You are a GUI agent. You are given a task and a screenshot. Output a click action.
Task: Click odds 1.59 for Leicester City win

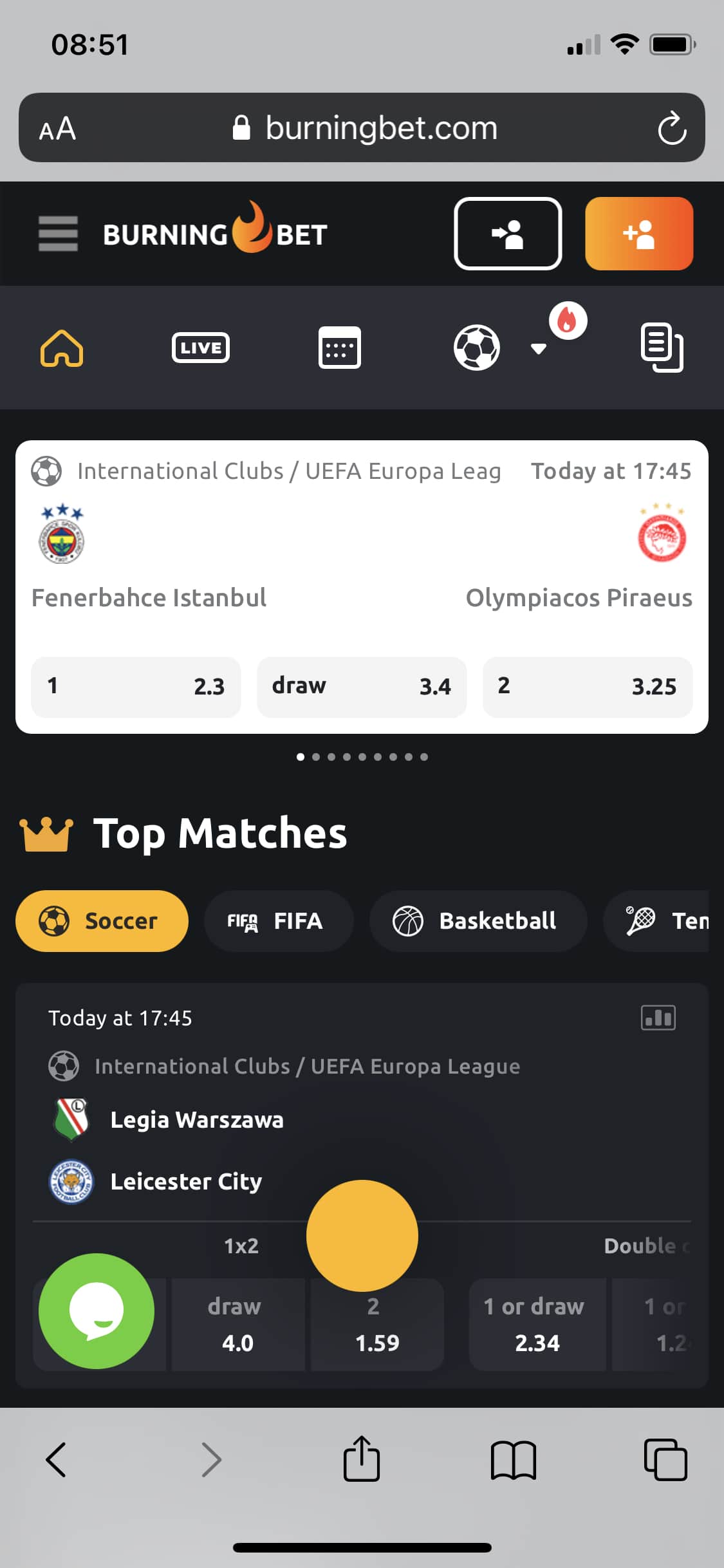(x=376, y=1323)
